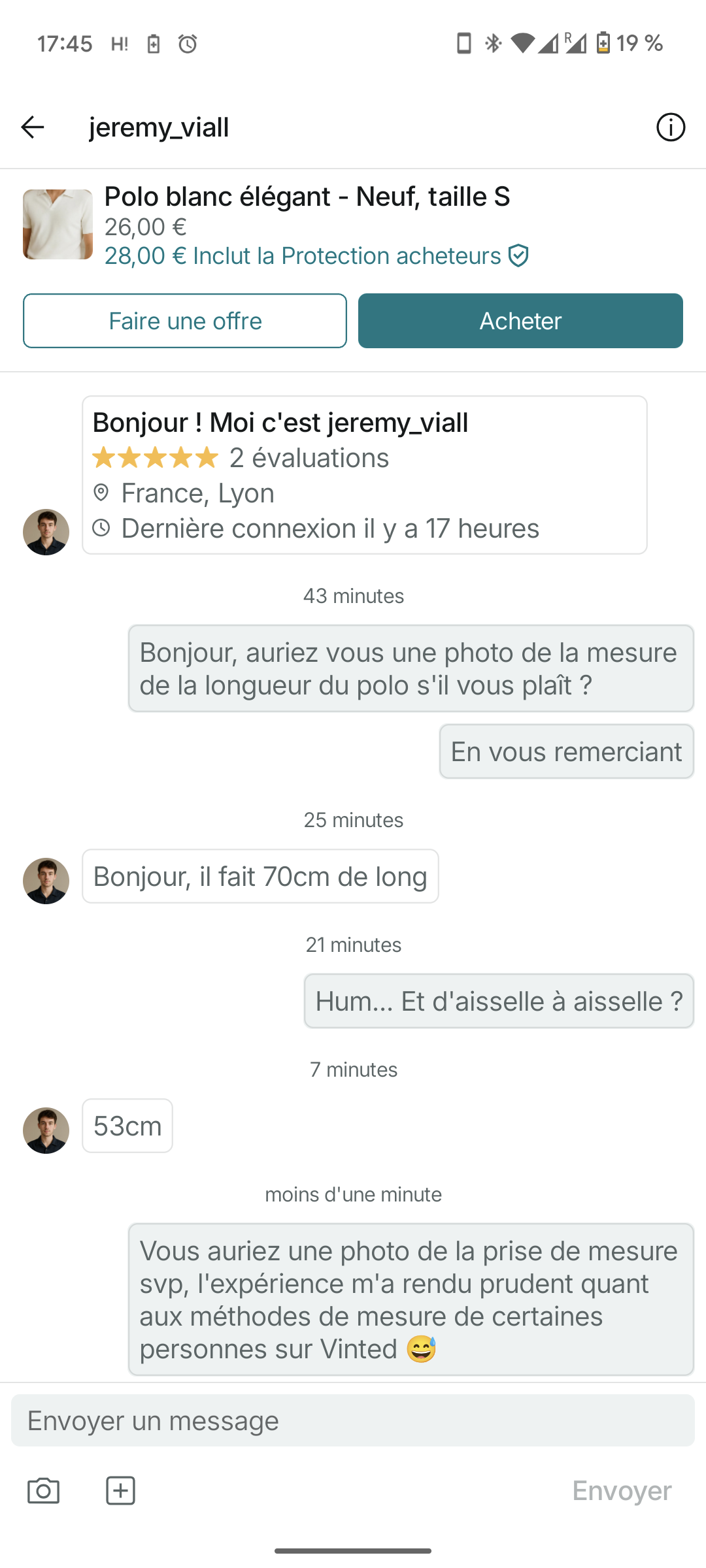The width and height of the screenshot is (706, 1568).
Task: Tap the plus icon to add attachment
Action: (x=121, y=1490)
